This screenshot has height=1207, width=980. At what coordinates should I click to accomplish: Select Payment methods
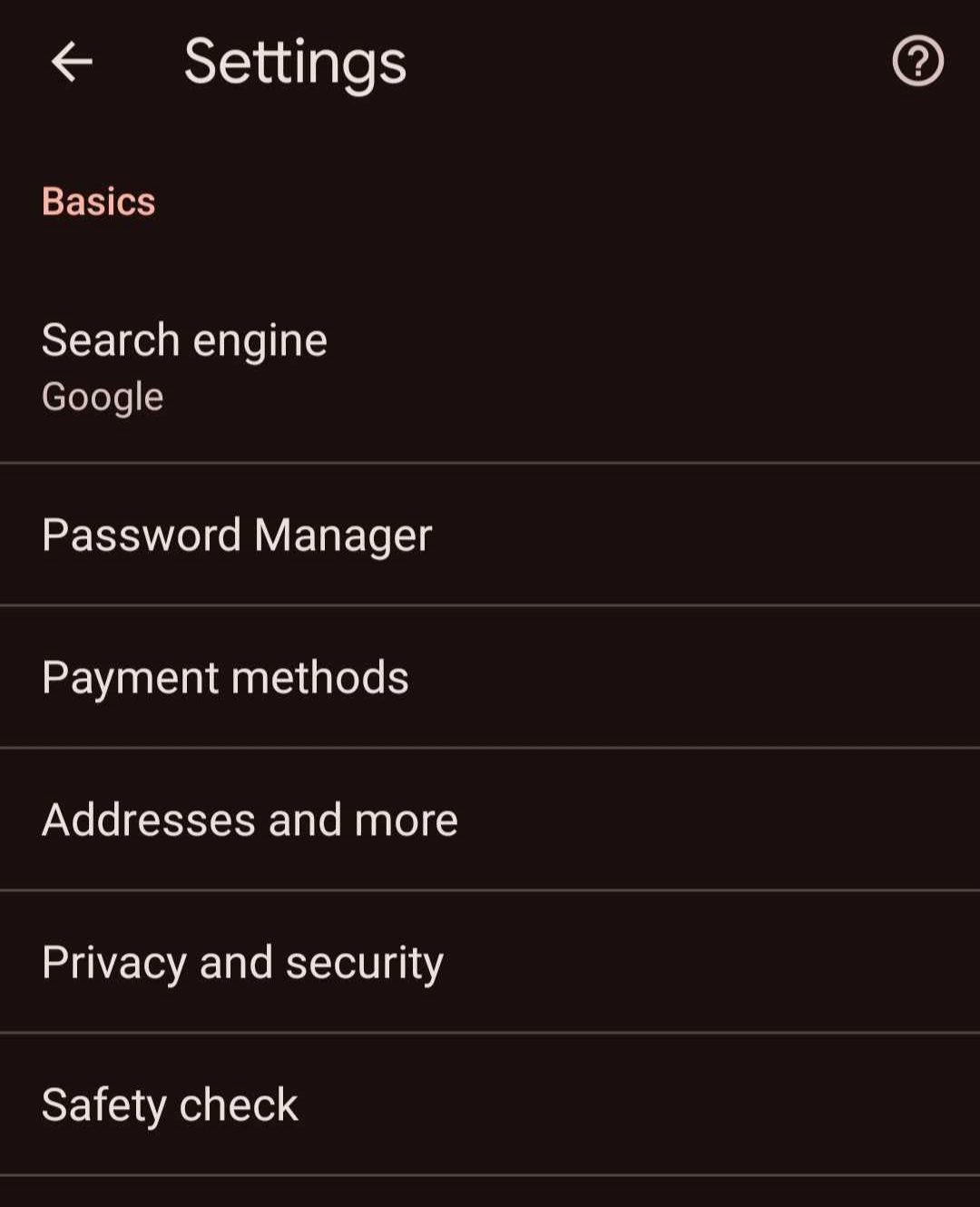[x=225, y=677]
